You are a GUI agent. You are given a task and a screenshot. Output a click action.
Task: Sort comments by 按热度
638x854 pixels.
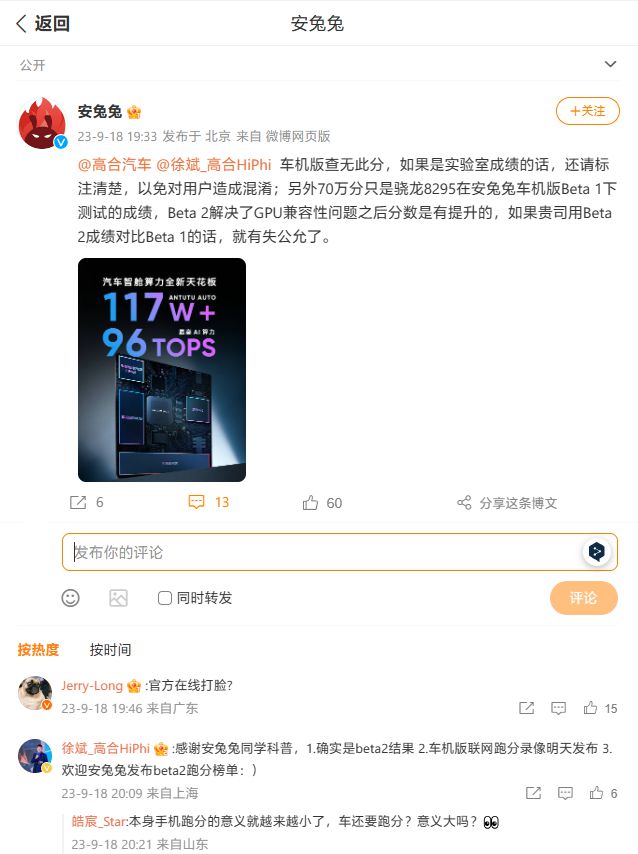pyautogui.click(x=38, y=650)
